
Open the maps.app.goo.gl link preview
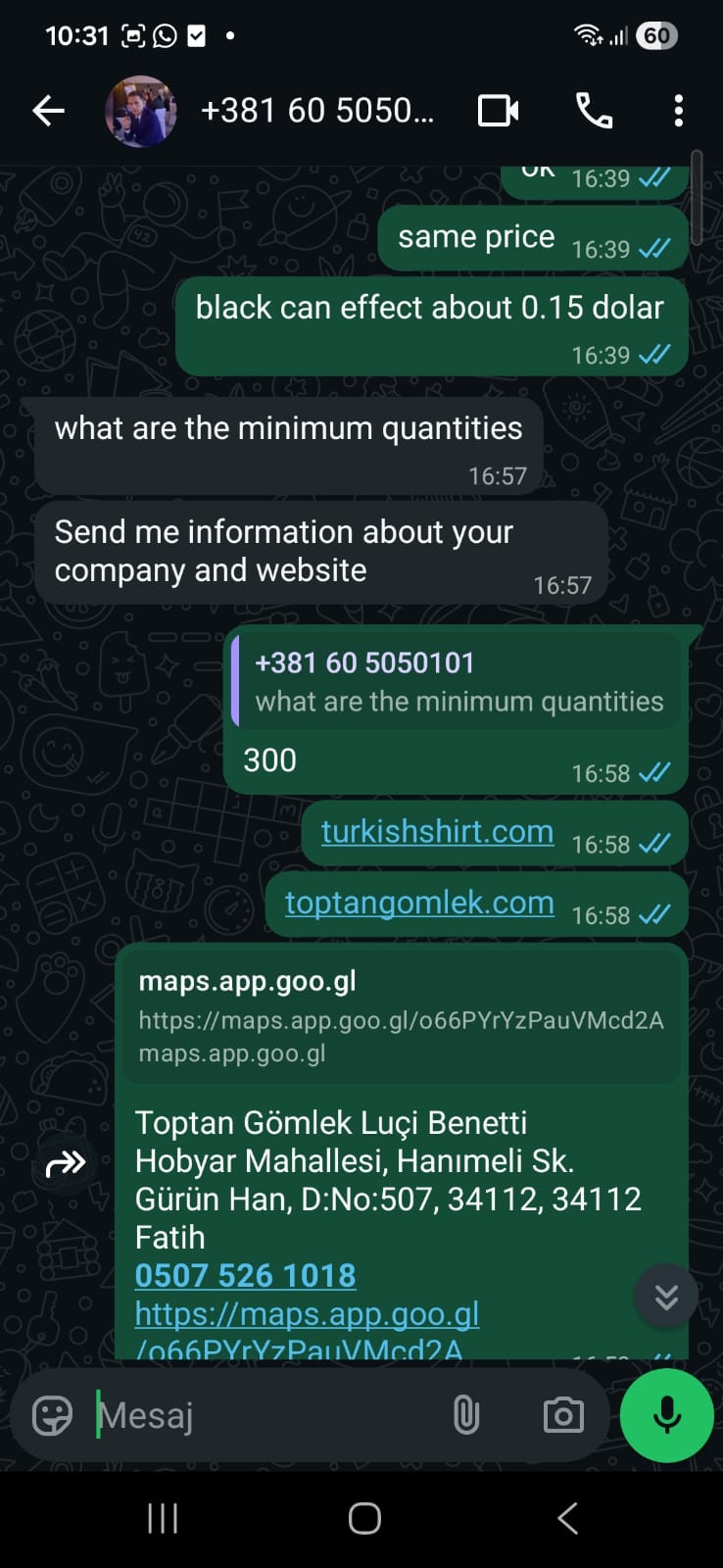pyautogui.click(x=401, y=1015)
